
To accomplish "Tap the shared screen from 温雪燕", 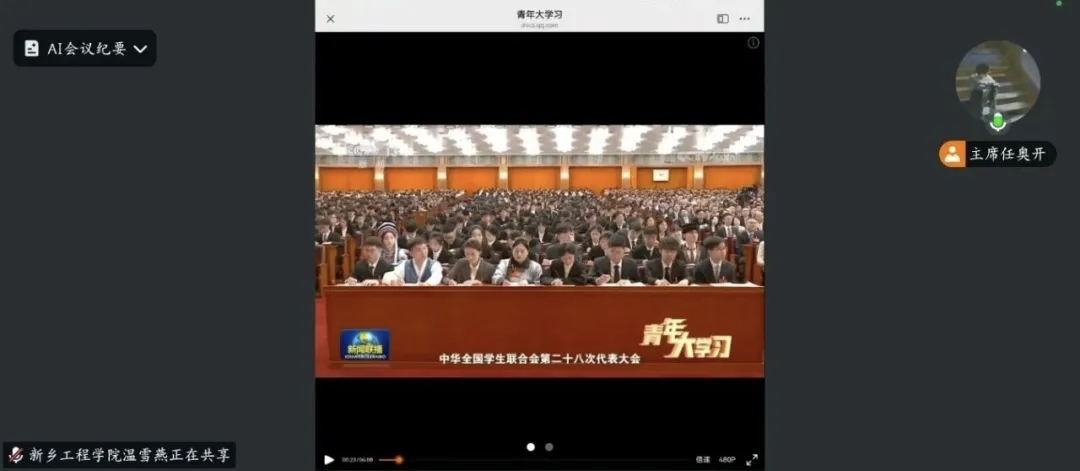I will (539, 250).
